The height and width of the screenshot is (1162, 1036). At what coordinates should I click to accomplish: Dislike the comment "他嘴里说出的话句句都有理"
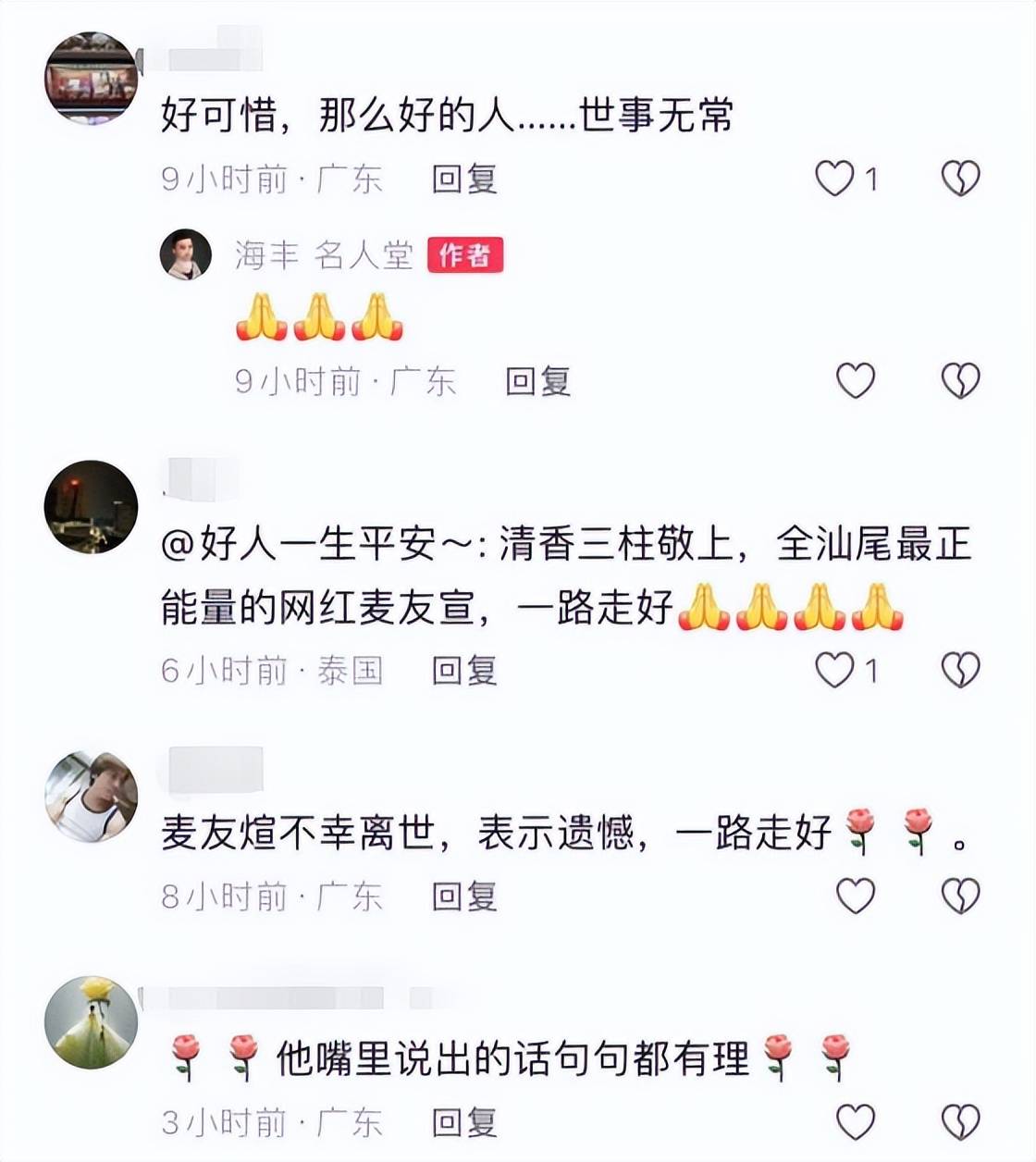click(960, 1122)
